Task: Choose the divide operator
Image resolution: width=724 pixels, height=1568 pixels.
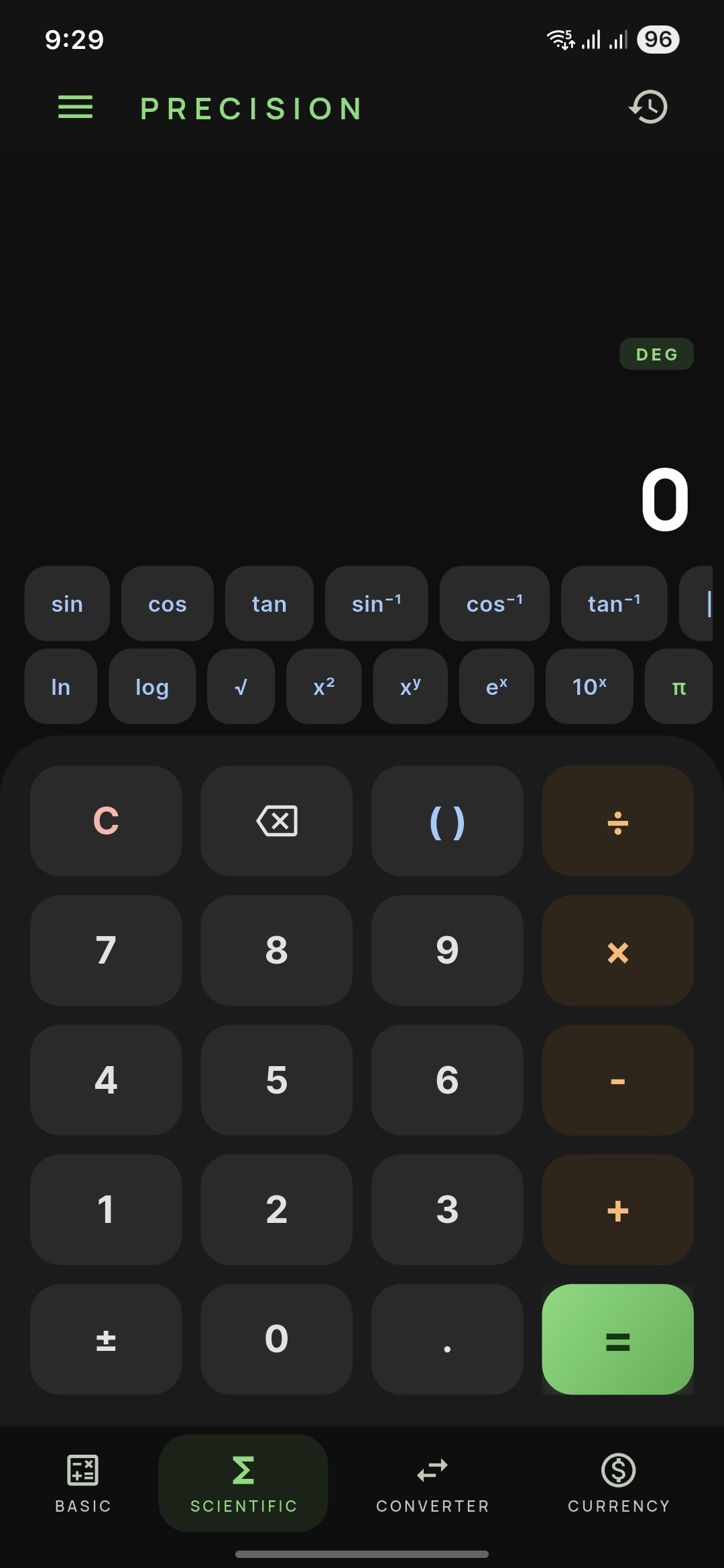Action: pos(617,821)
